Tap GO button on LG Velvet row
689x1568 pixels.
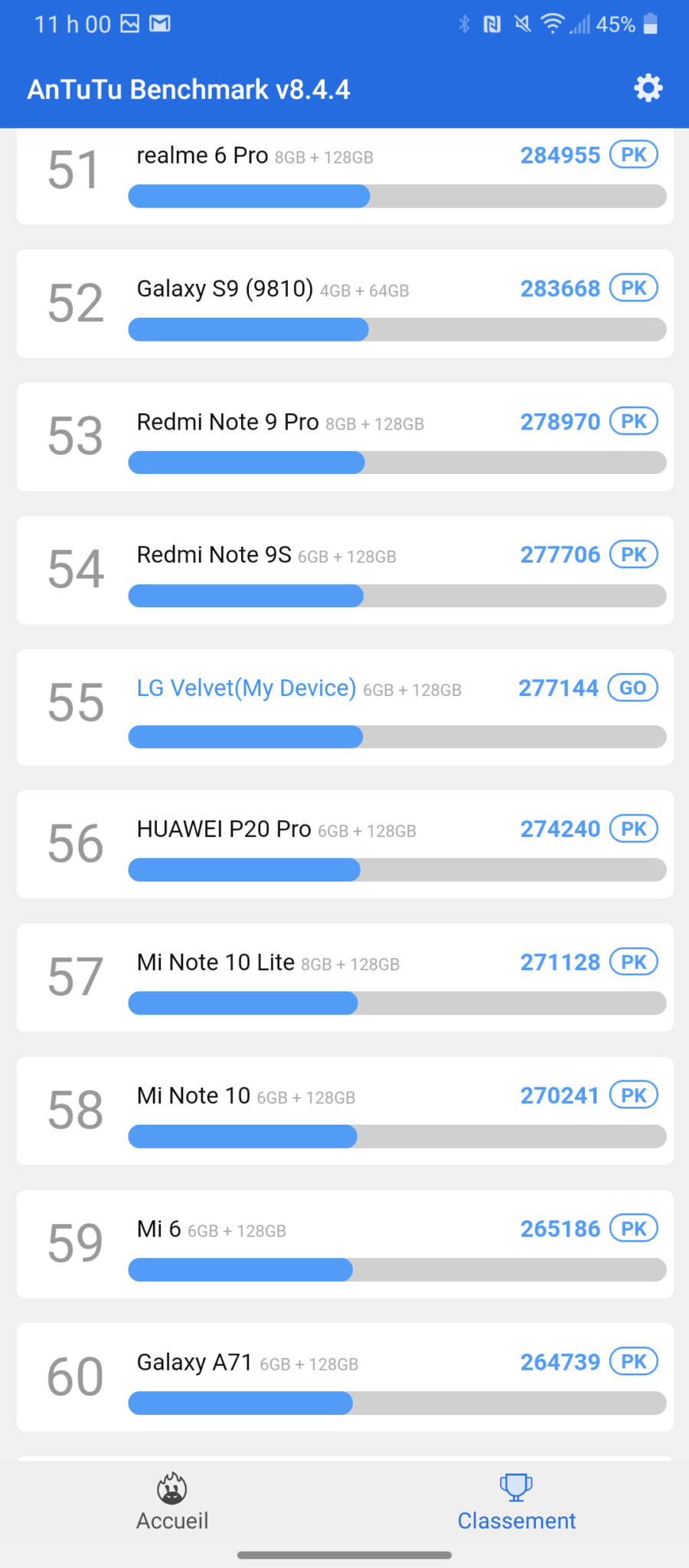632,688
